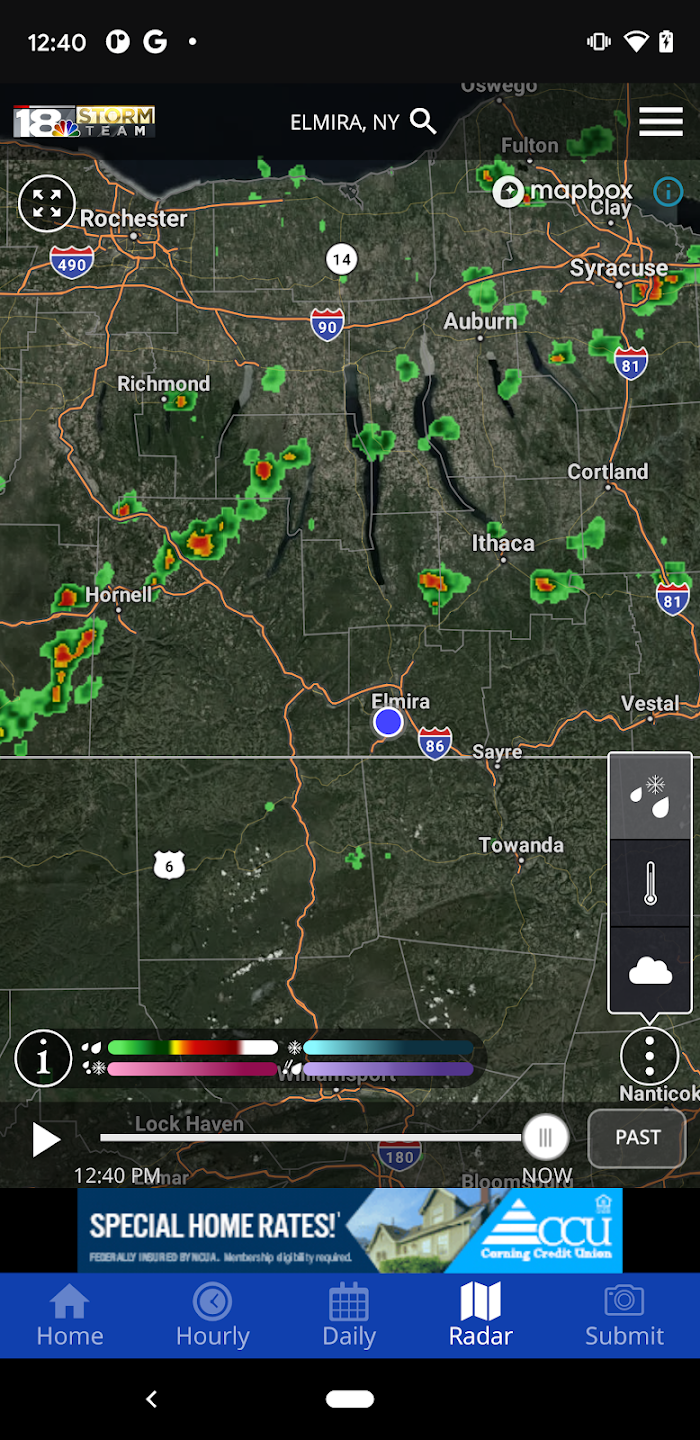
Task: Tap the system back button
Action: pyautogui.click(x=152, y=1399)
